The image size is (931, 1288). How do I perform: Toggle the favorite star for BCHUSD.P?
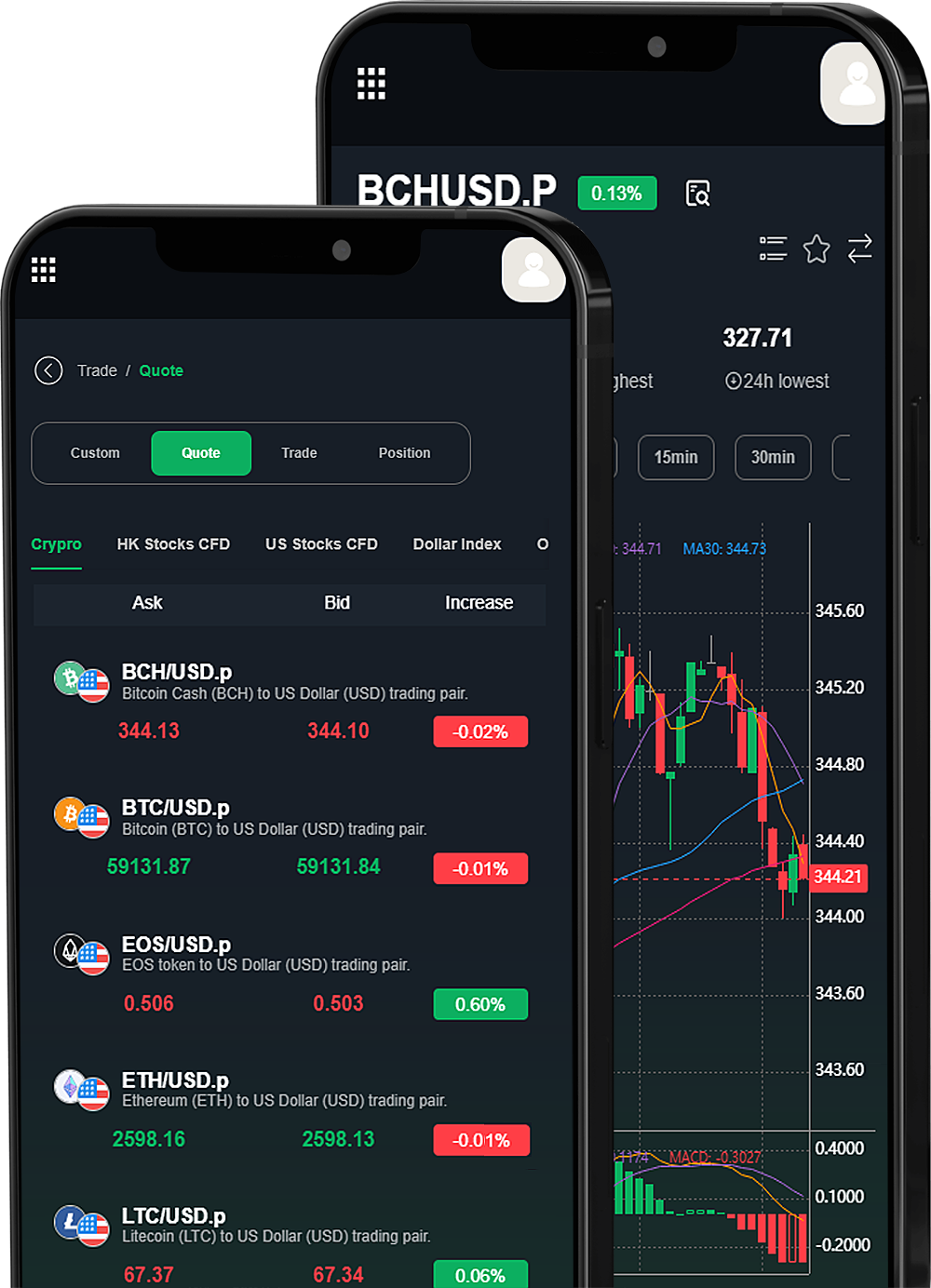pyautogui.click(x=816, y=248)
